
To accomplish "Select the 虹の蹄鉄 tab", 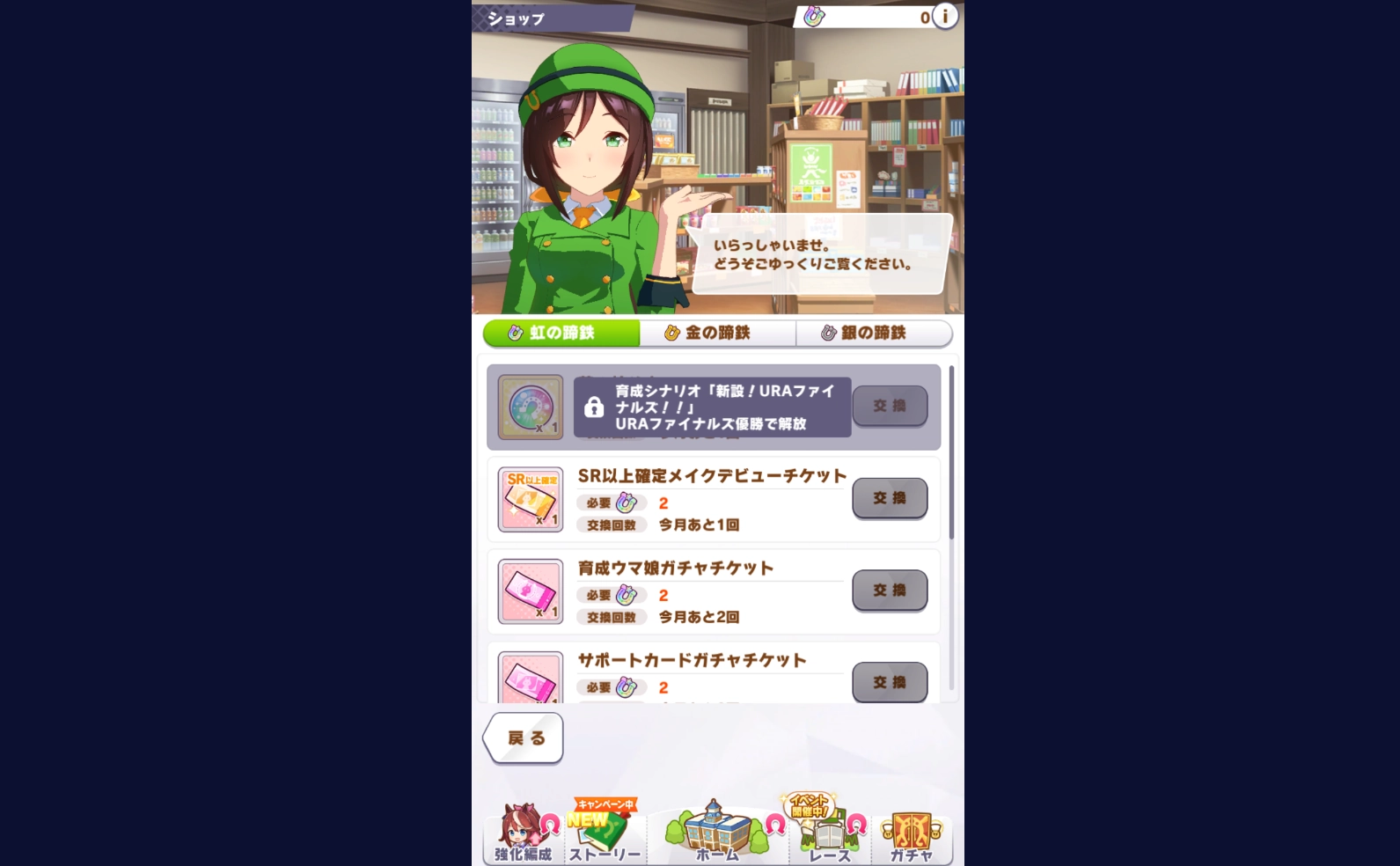I will point(561,333).
